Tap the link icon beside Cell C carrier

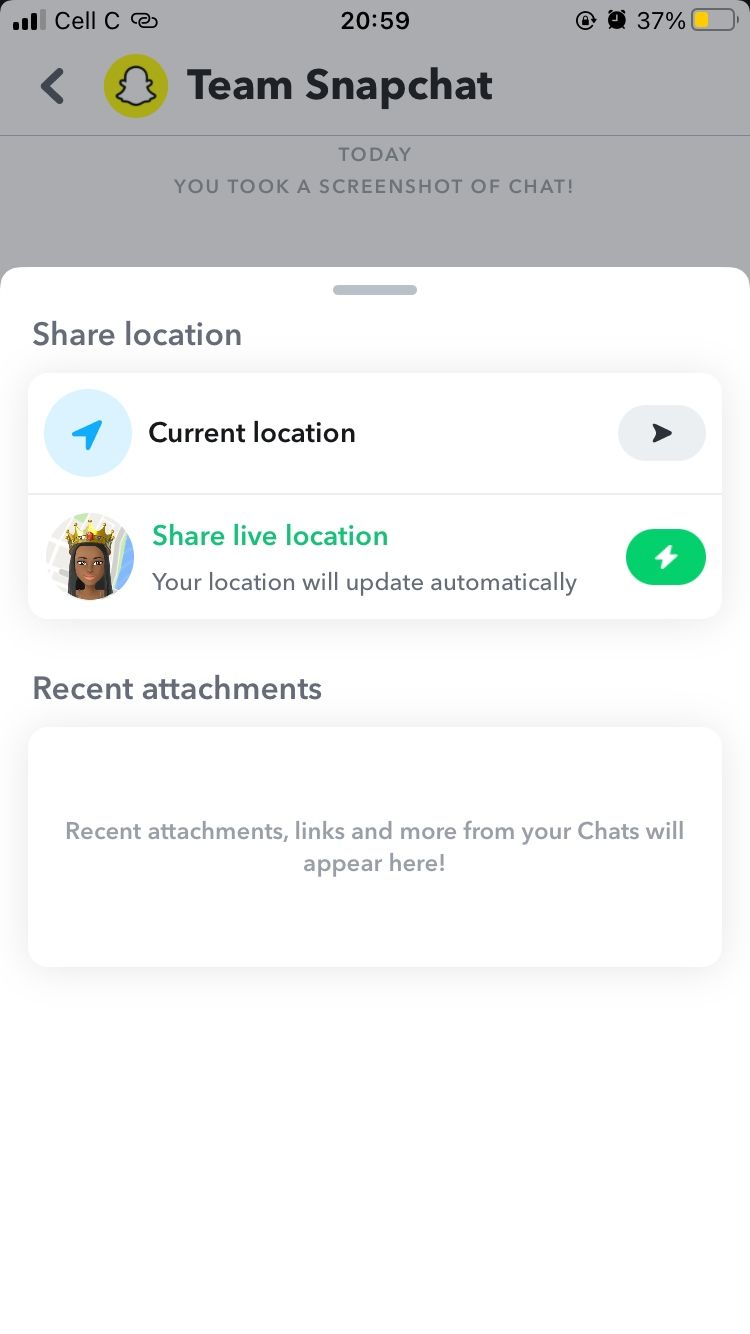146,19
